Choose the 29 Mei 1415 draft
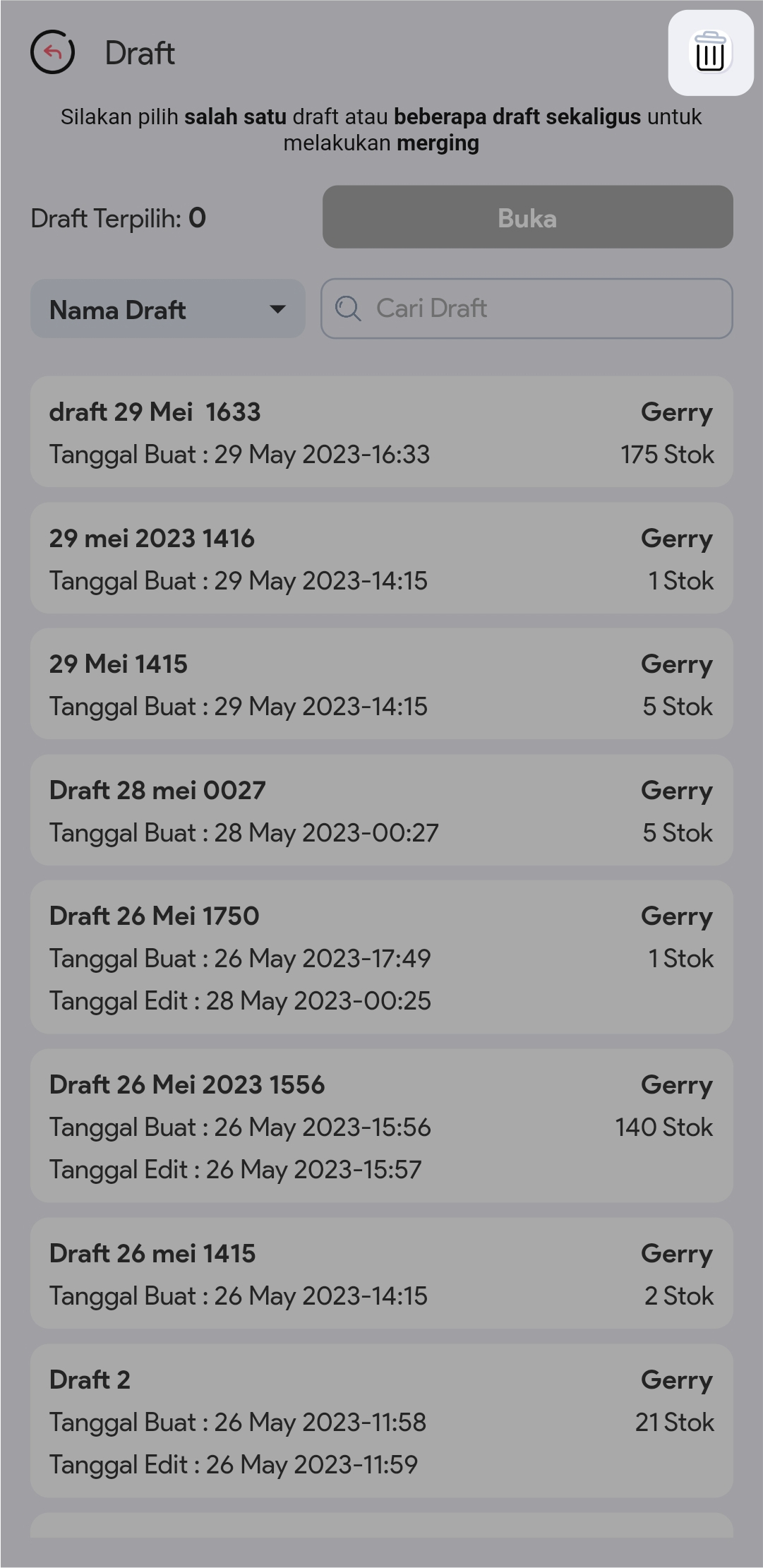Image resolution: width=763 pixels, height=1568 pixels. (x=381, y=683)
